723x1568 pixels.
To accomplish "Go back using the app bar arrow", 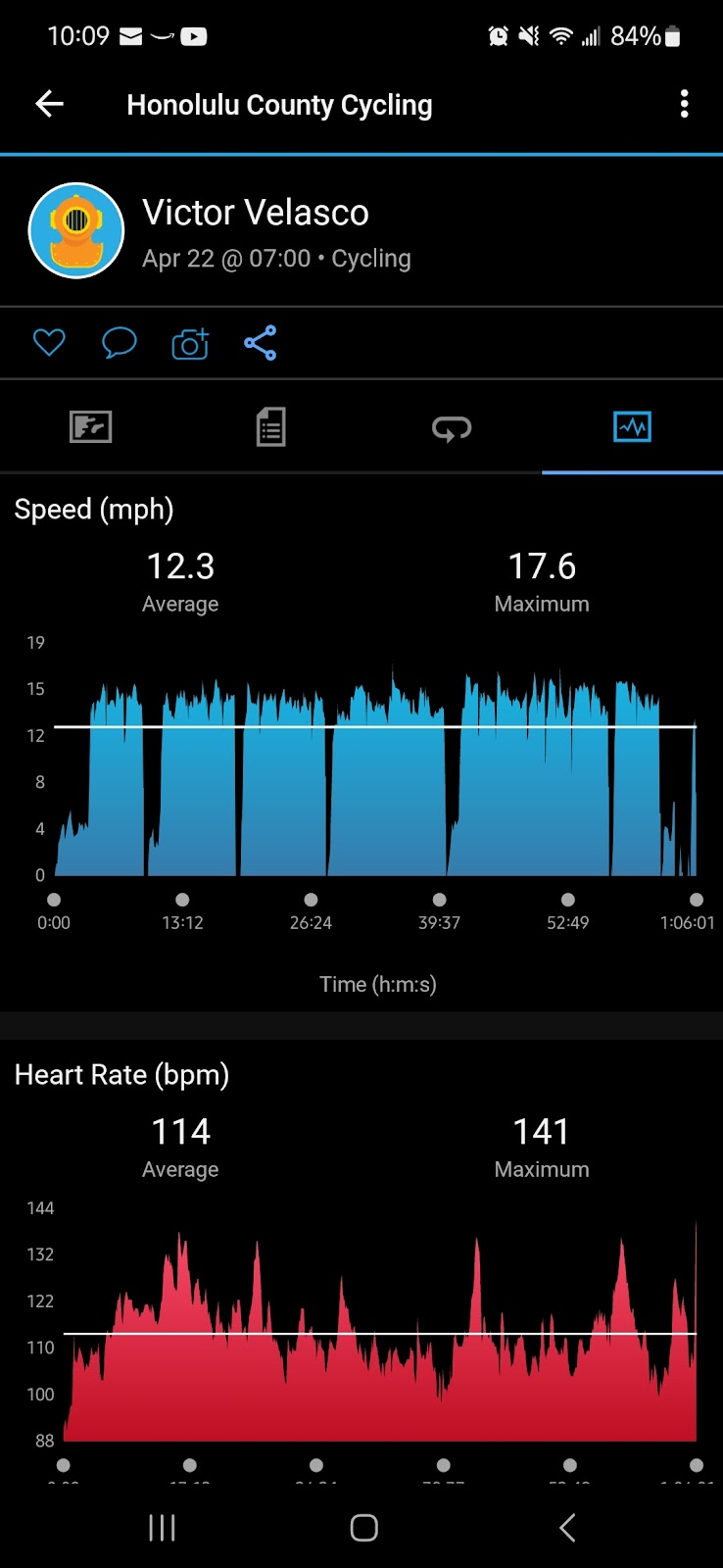I will [49, 104].
